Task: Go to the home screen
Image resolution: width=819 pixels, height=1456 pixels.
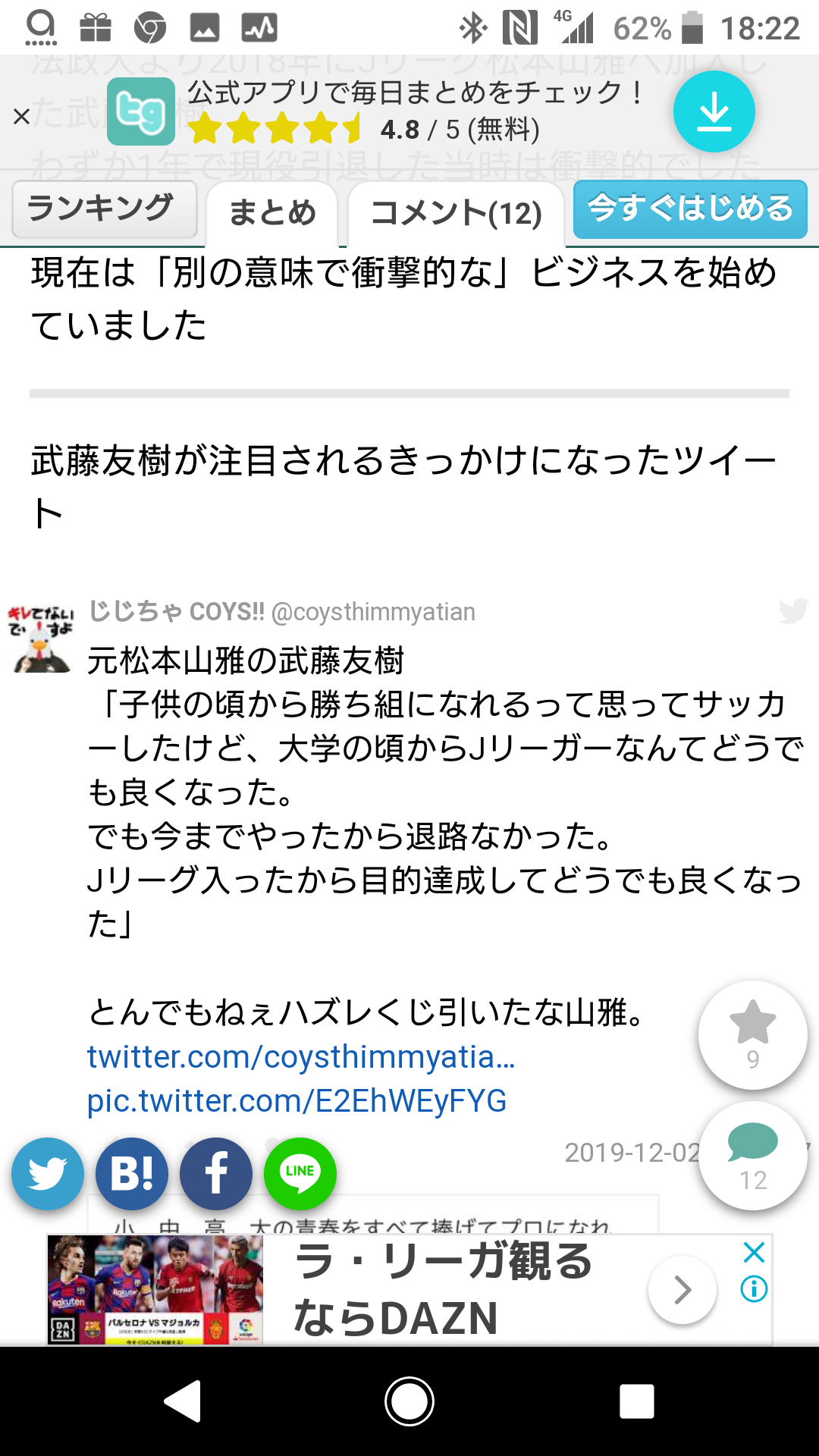Action: [x=409, y=1401]
